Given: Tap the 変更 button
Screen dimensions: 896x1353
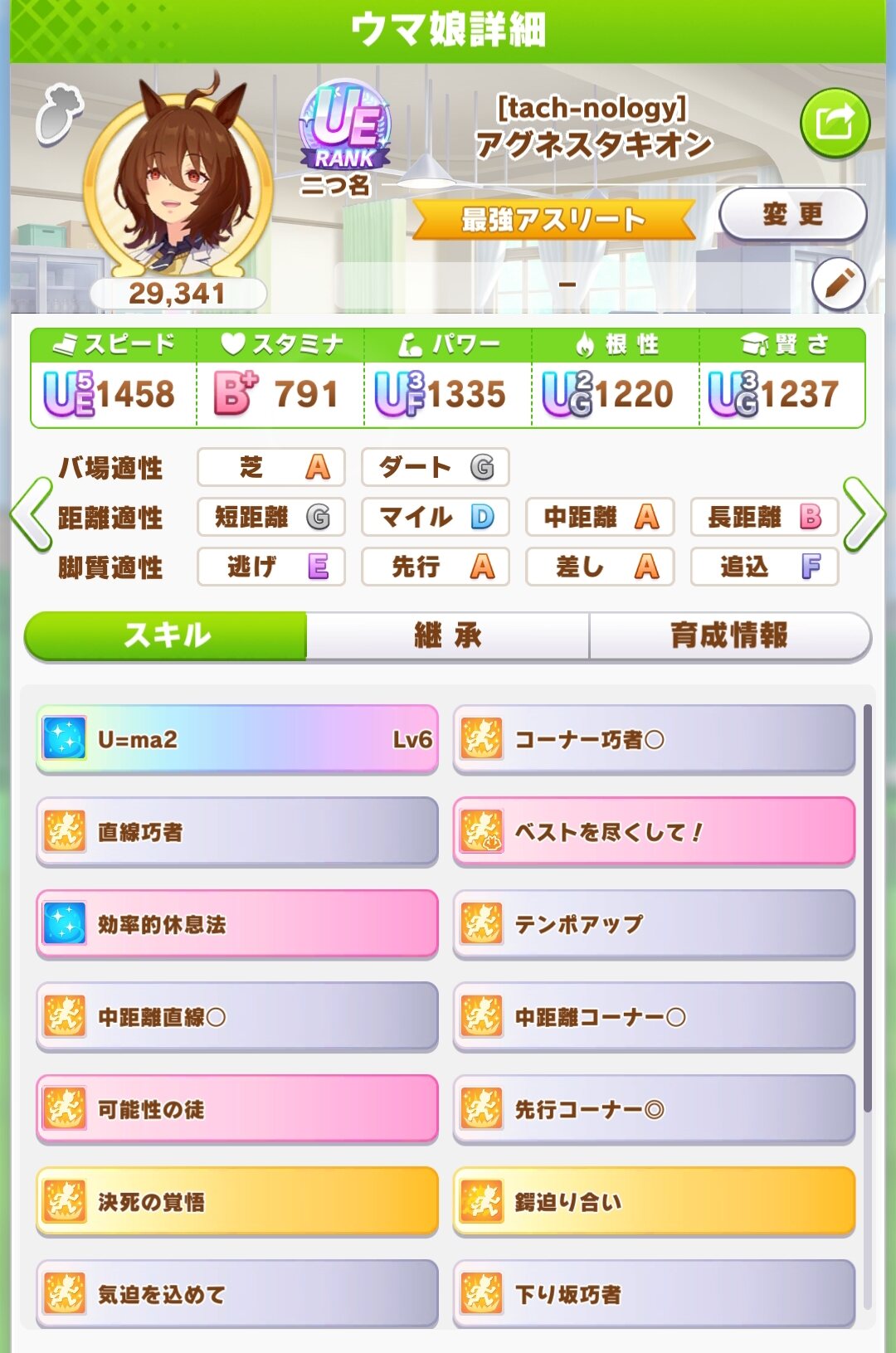Looking at the screenshot, I should click(792, 215).
